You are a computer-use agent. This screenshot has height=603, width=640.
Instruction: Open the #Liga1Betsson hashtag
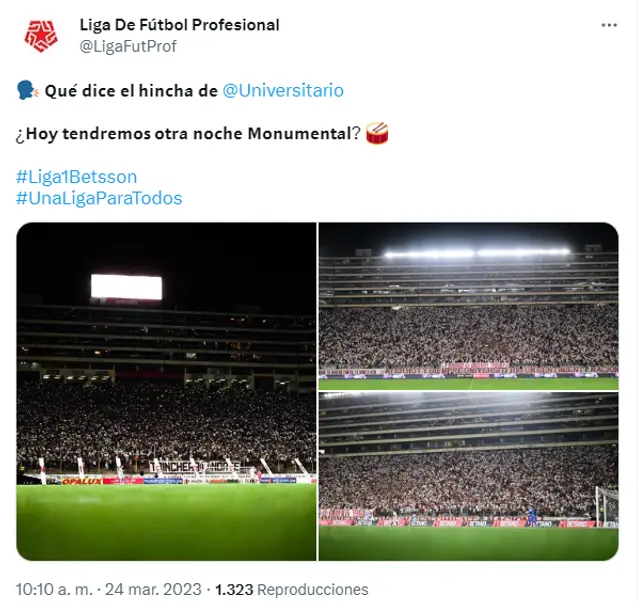pos(76,177)
